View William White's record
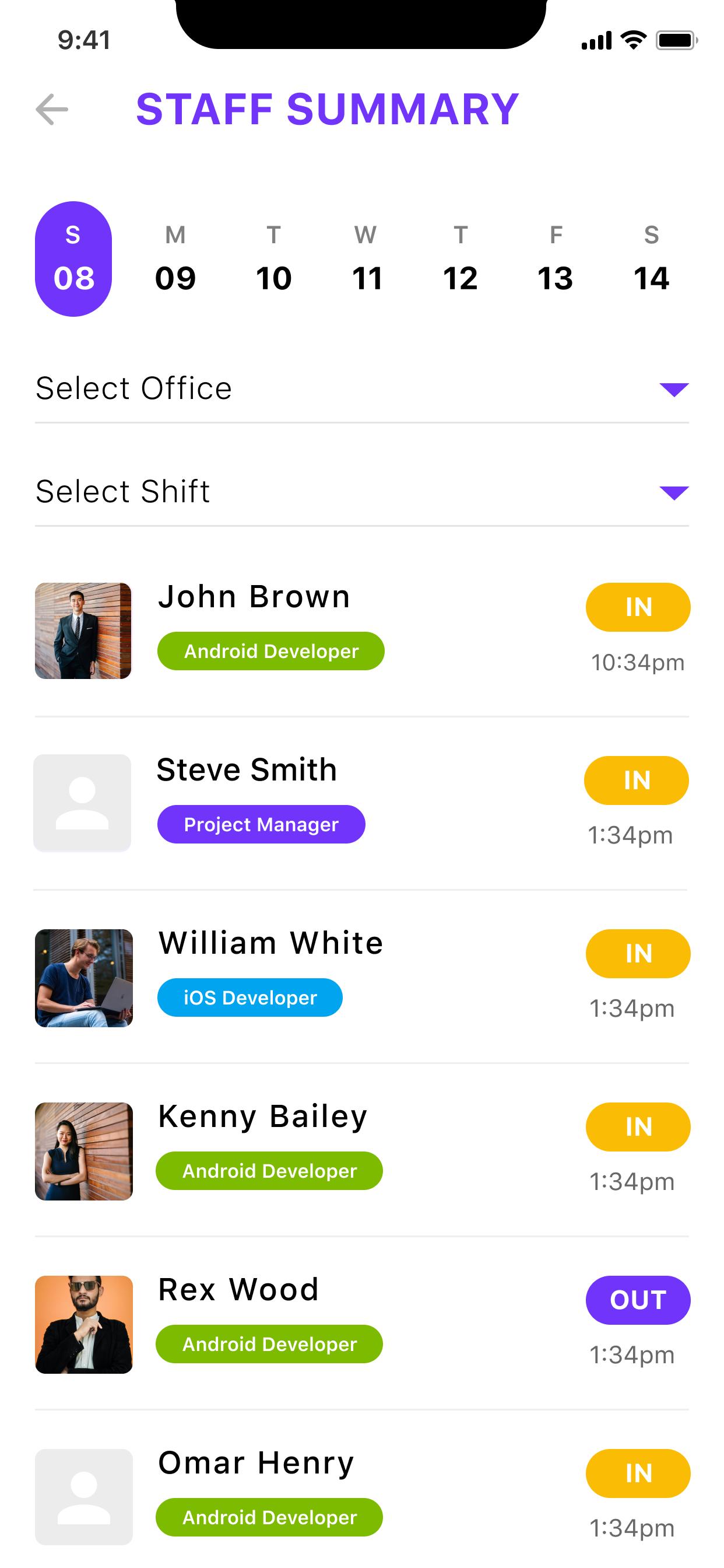Viewport: 724px width, 1568px height. coord(362,977)
